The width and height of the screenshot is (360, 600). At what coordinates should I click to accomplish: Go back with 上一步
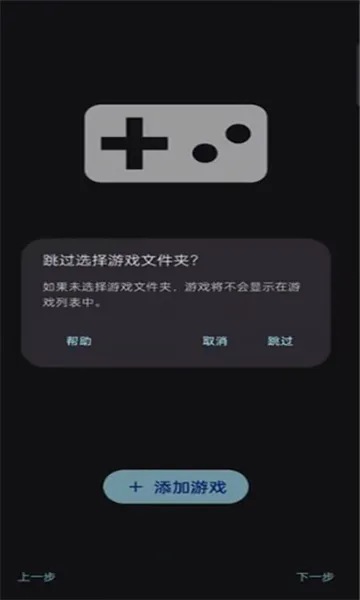point(37,577)
